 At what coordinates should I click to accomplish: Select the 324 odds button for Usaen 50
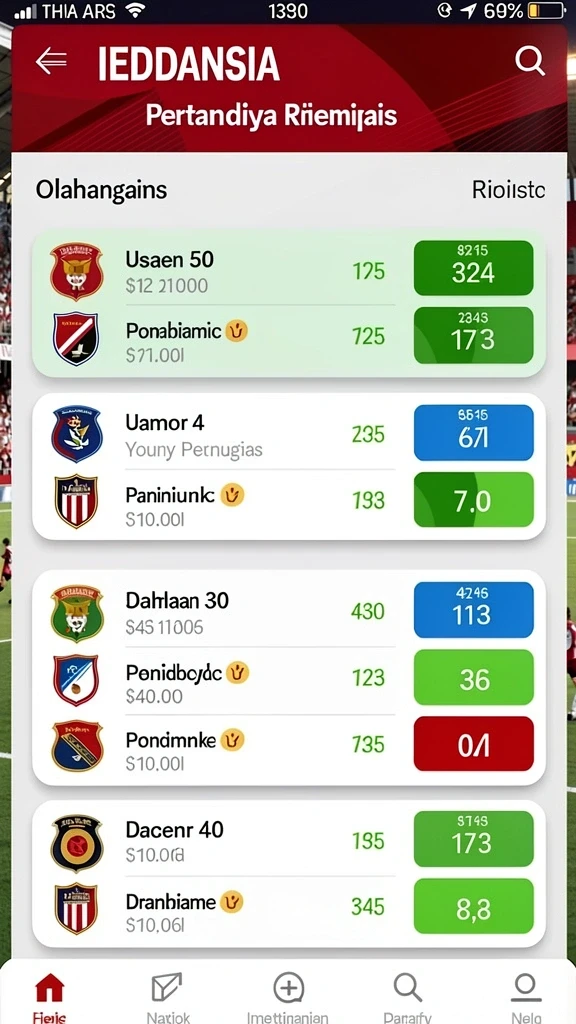(473, 268)
